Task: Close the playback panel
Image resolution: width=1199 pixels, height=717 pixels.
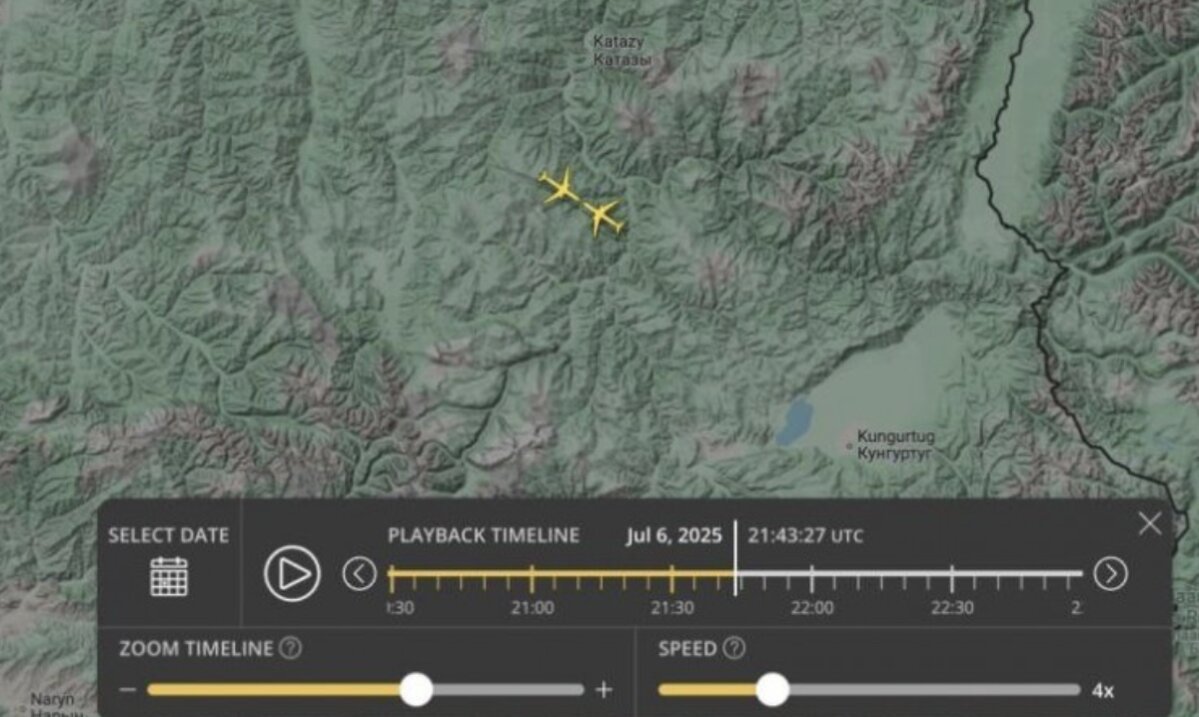Action: point(1150,523)
